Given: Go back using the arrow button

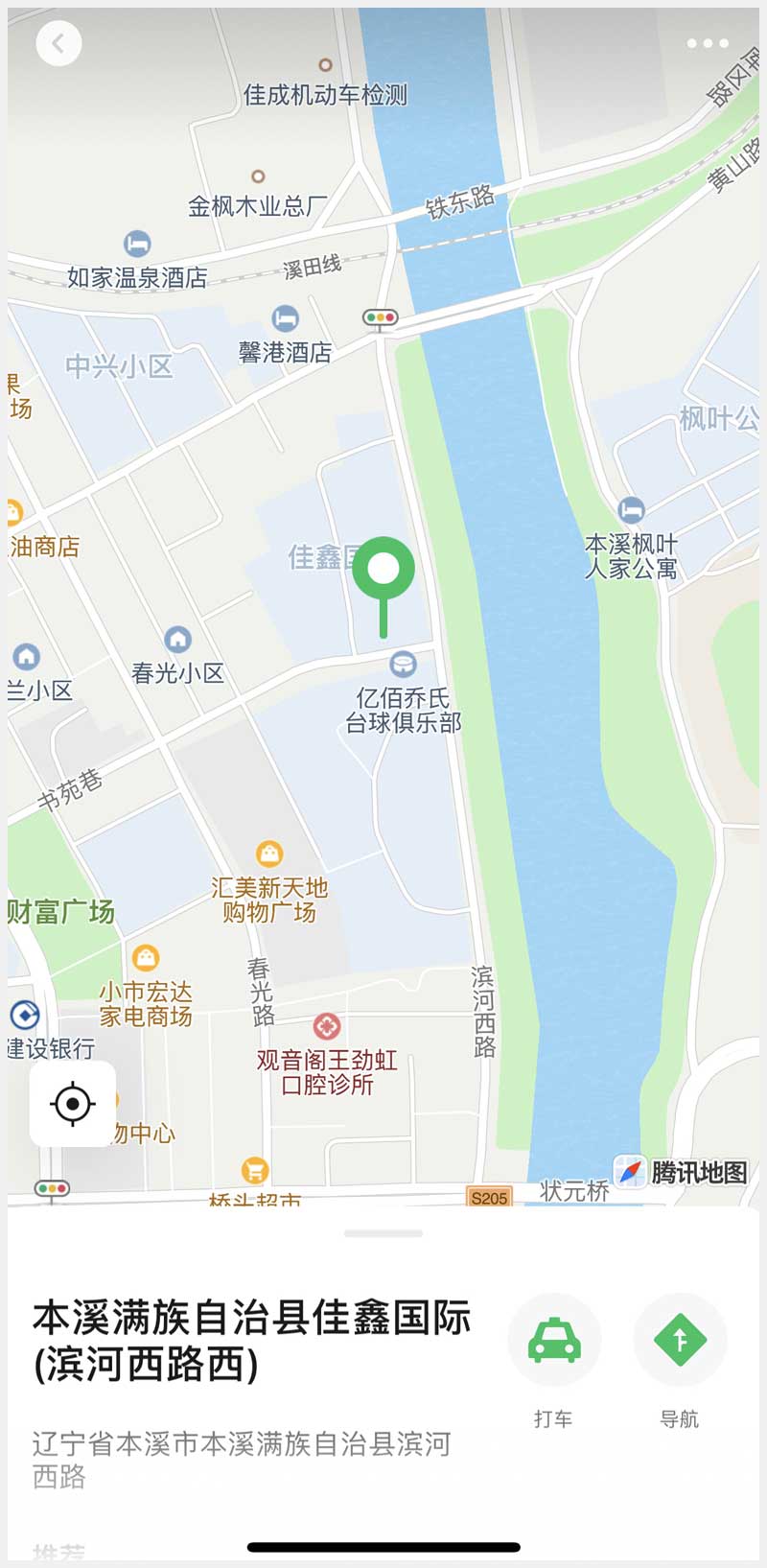Looking at the screenshot, I should 58,43.
